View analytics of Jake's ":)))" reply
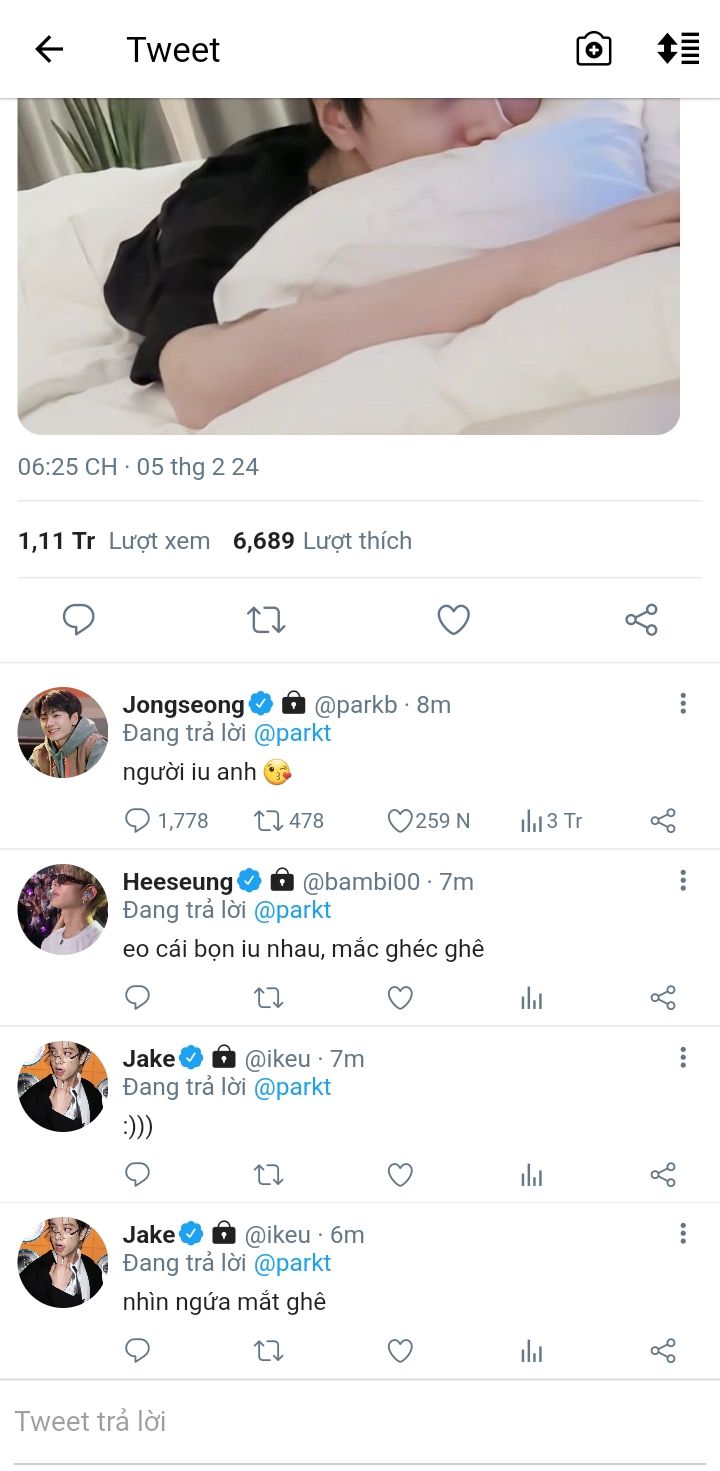Screen dimensions: 720x1471 click(532, 1175)
